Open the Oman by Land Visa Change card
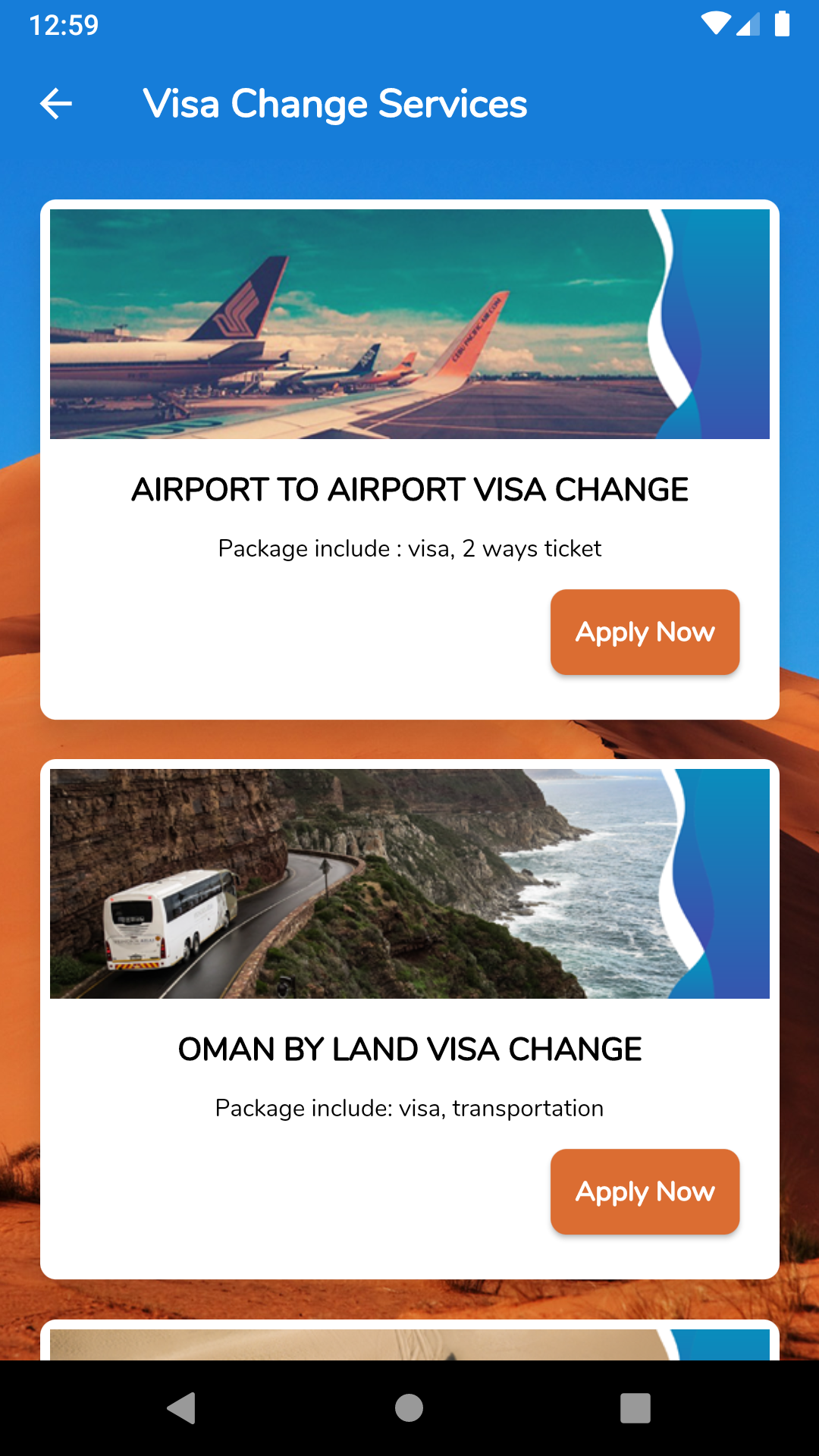This screenshot has width=819, height=1456. [x=409, y=1049]
